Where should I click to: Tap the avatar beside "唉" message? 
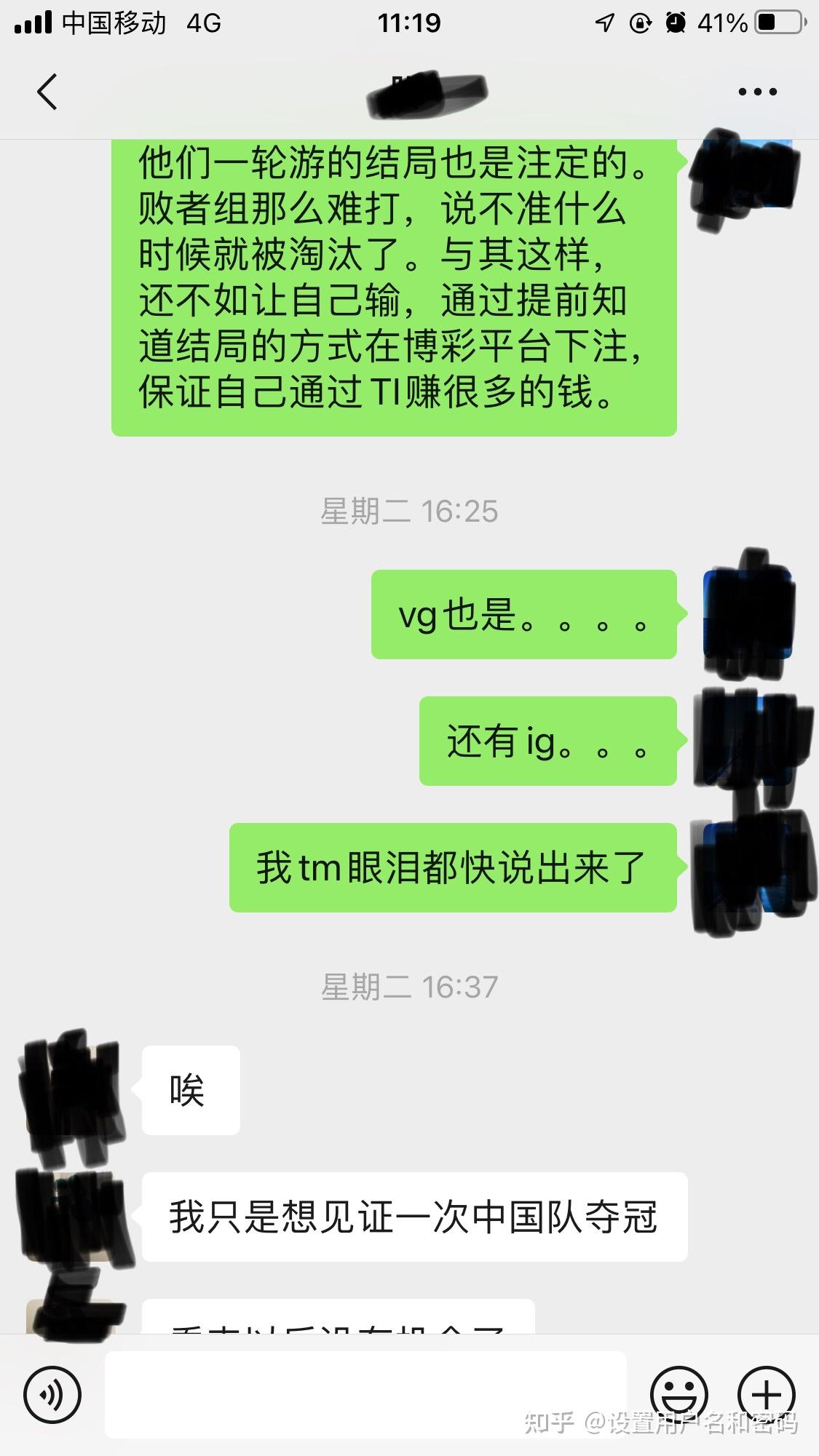71,1090
